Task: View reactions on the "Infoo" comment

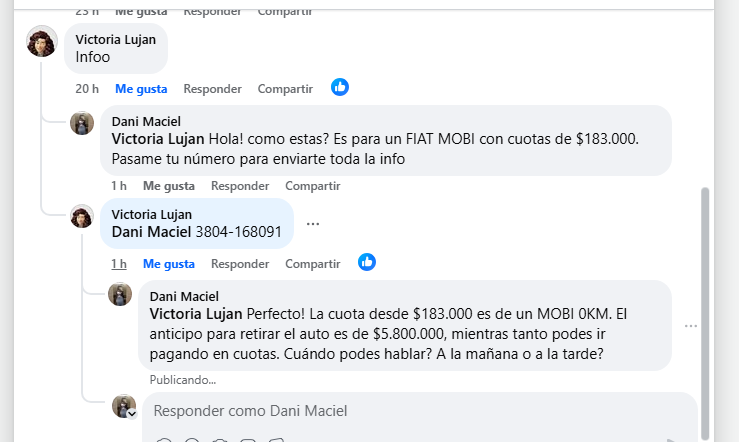Action: click(341, 87)
